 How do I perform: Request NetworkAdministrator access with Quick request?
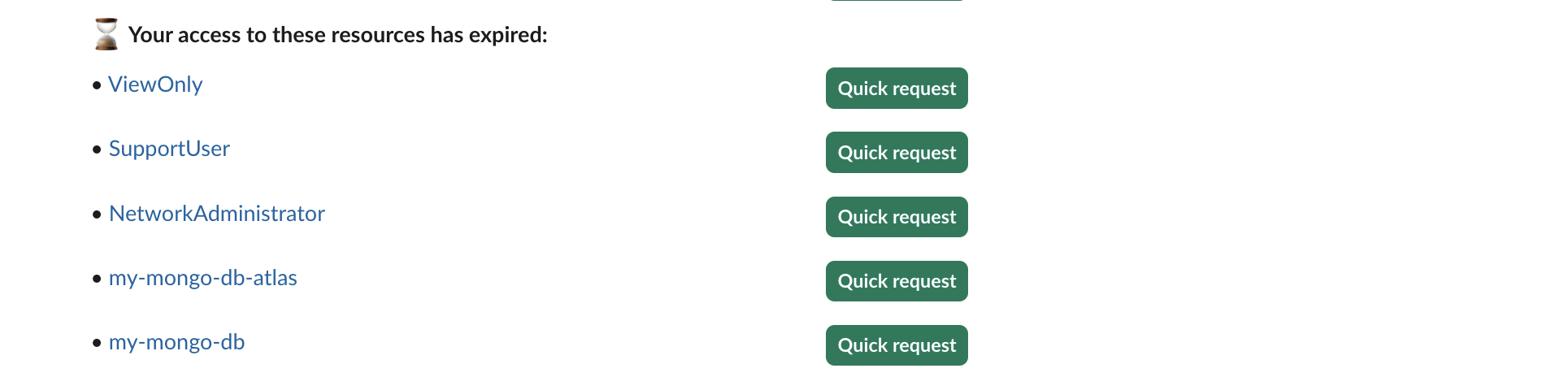click(x=897, y=217)
